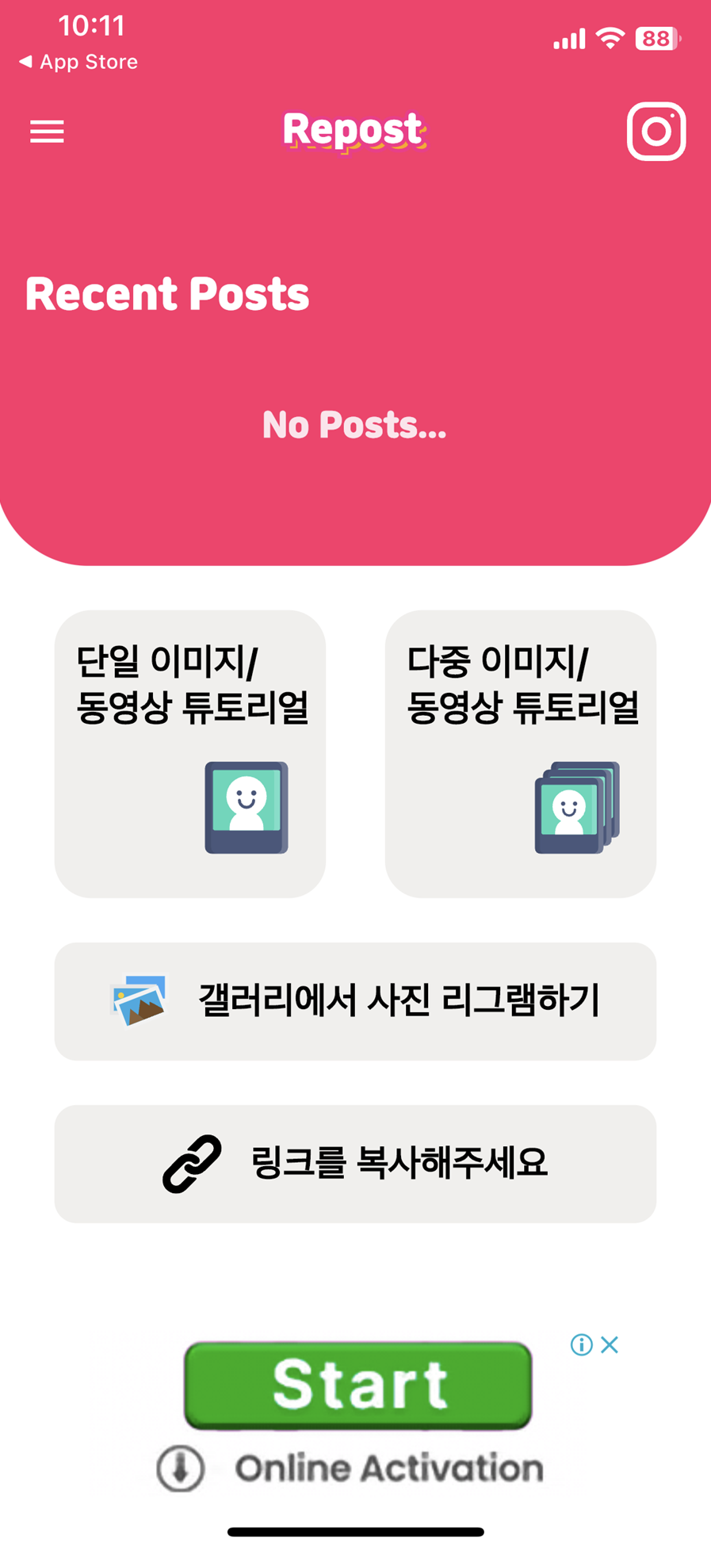Close the ad banner
This screenshot has width=711, height=1568.
pyautogui.click(x=610, y=1344)
